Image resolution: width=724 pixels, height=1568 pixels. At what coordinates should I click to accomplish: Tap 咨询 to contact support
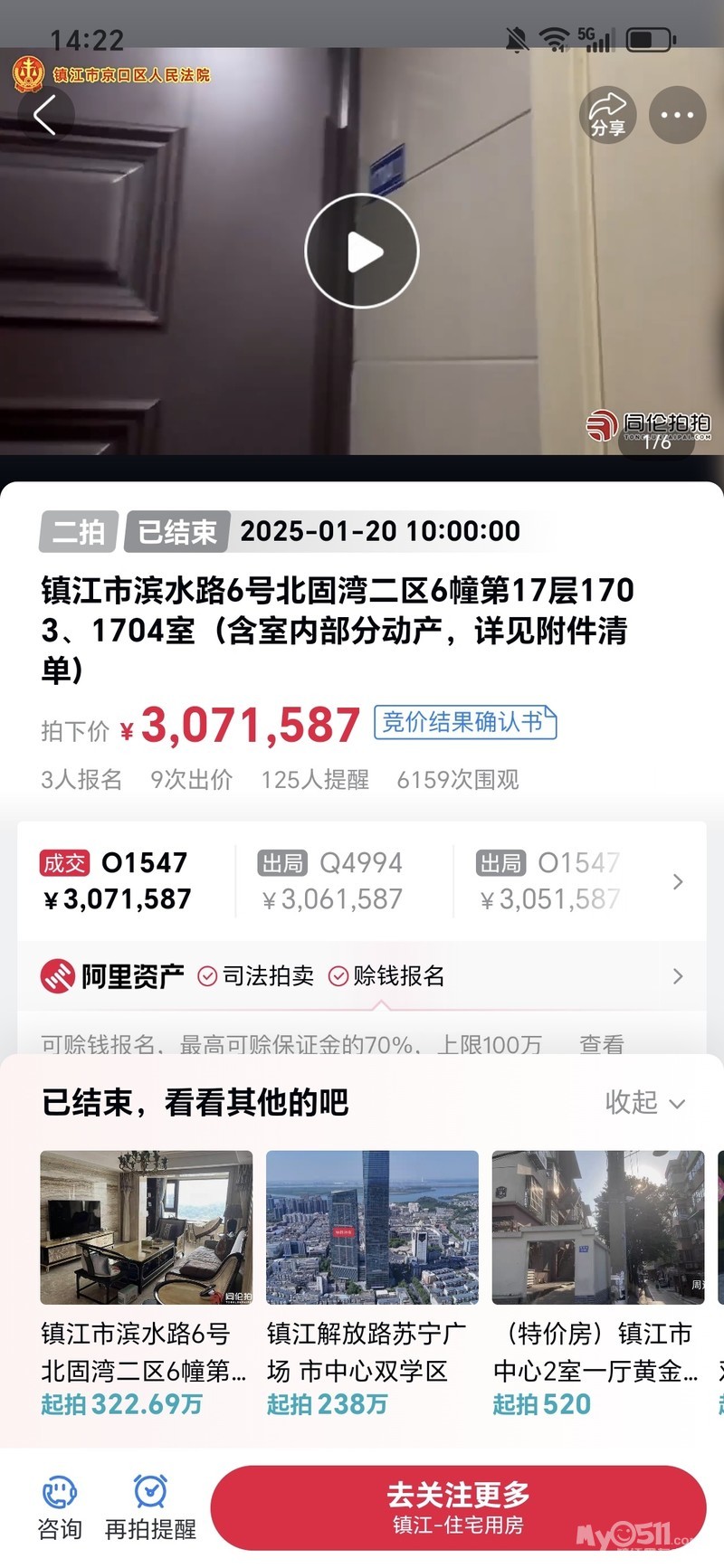[60, 1506]
